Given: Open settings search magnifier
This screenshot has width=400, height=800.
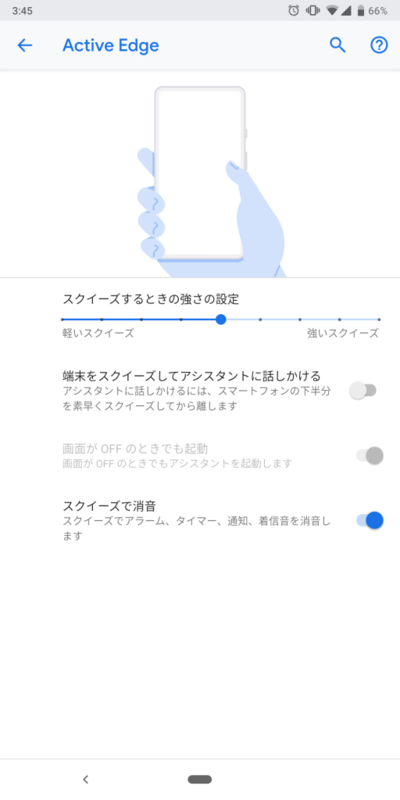Looking at the screenshot, I should (337, 45).
